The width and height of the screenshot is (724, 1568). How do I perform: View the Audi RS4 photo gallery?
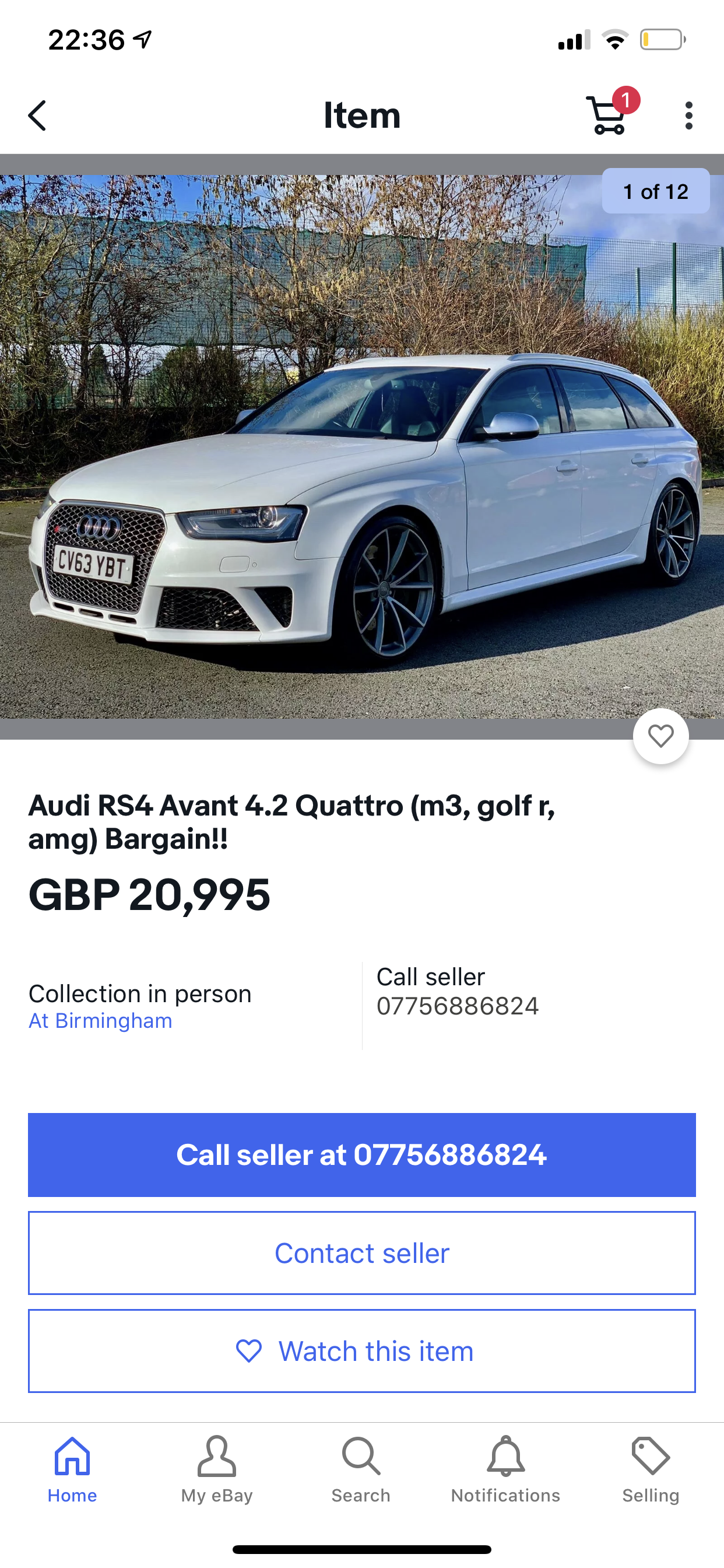361,446
